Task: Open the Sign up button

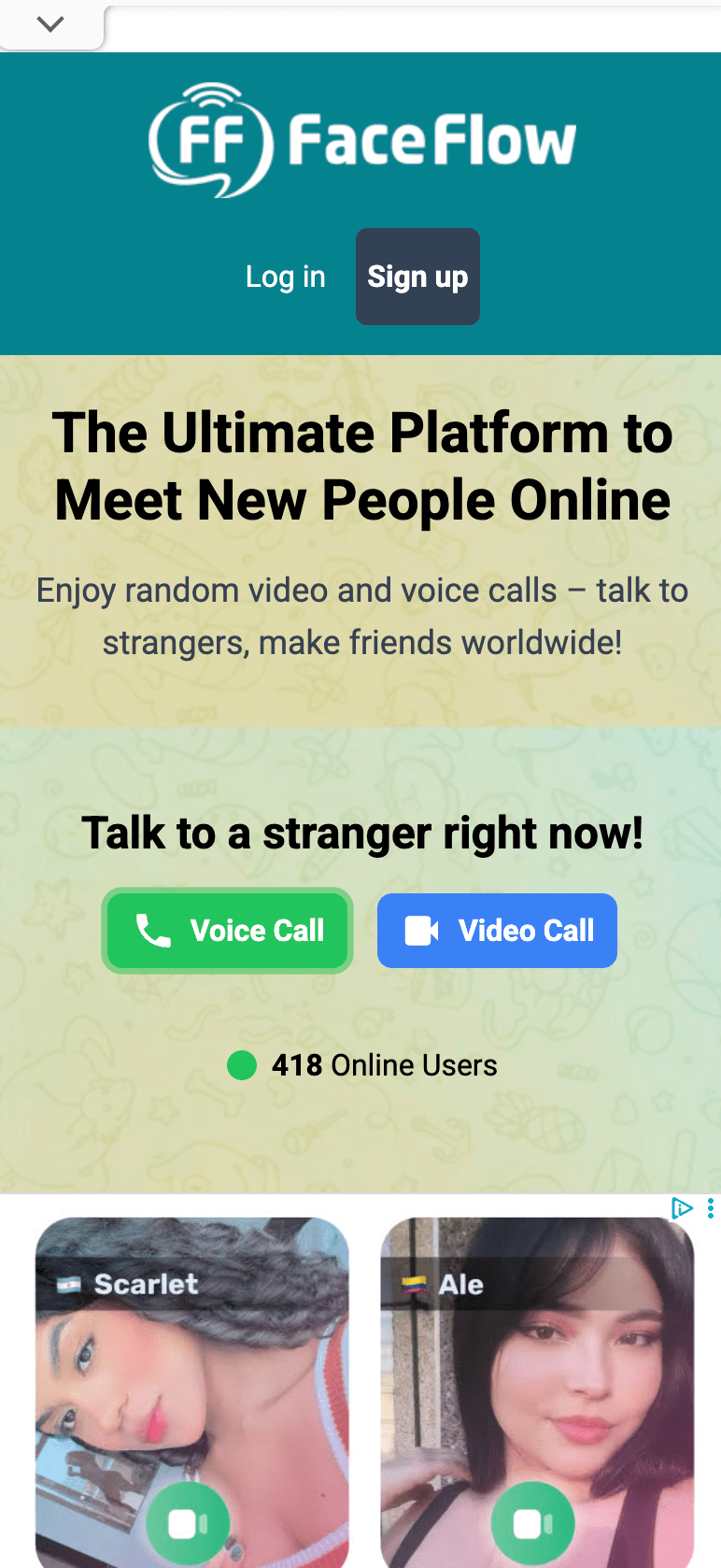Action: pos(417,277)
